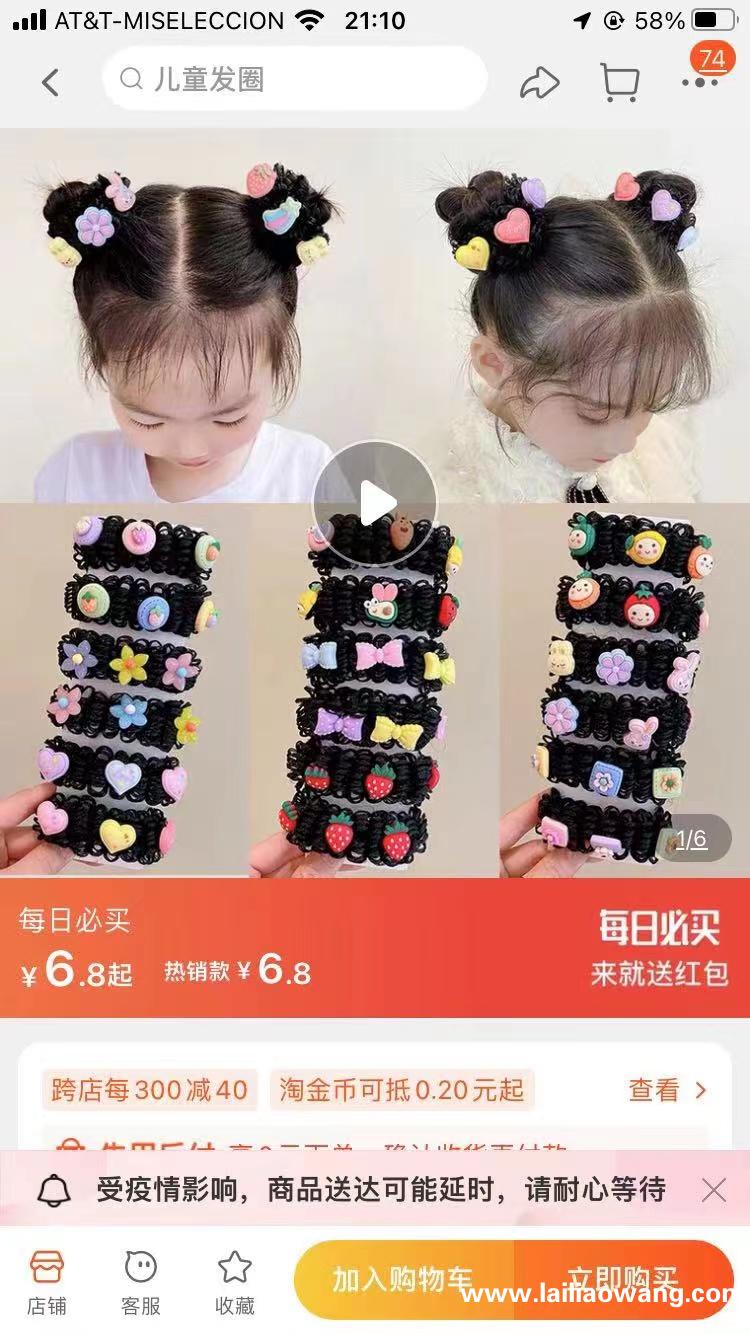
Task: Tap 加入购物车 to add to cart
Action: pos(404,1280)
